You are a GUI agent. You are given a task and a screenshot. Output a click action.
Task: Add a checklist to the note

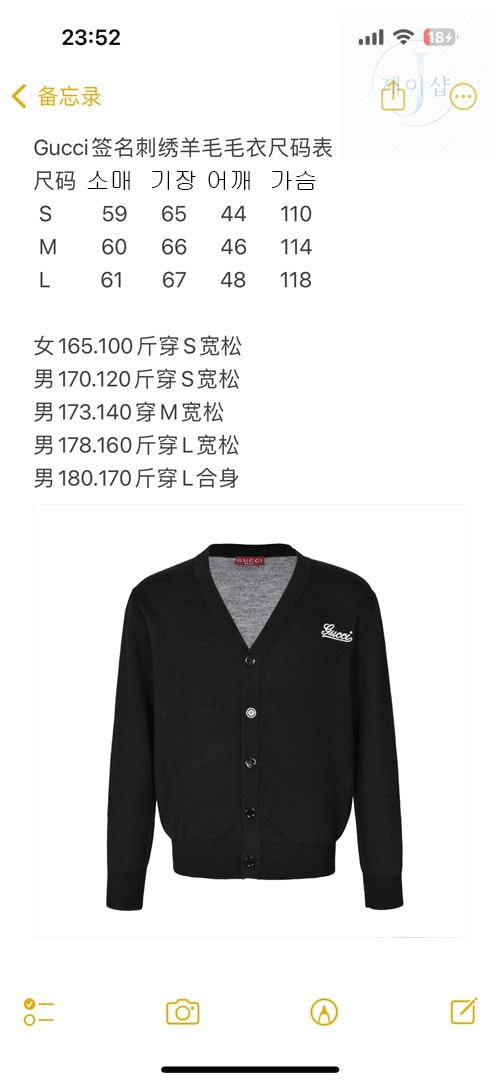[39, 1012]
